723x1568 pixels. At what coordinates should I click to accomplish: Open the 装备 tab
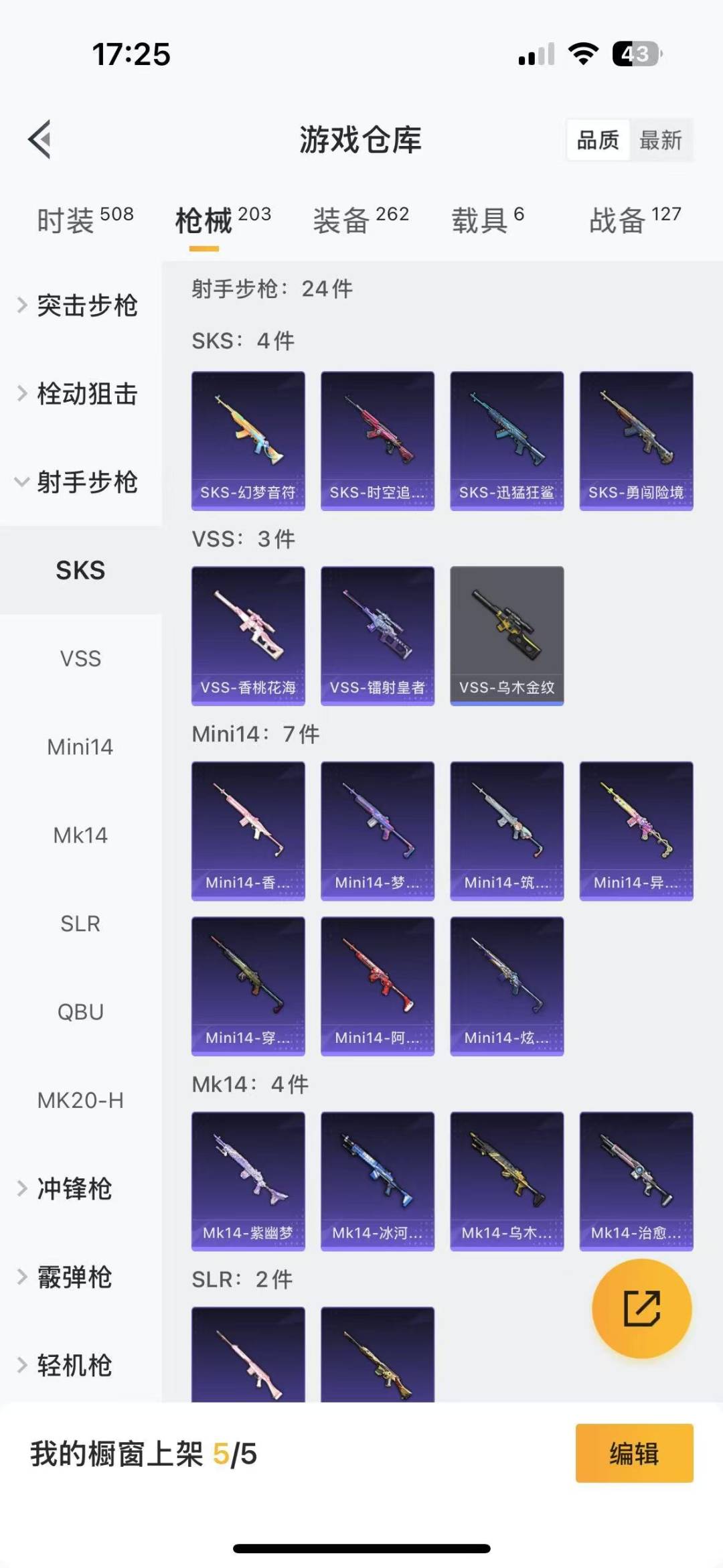tap(361, 220)
